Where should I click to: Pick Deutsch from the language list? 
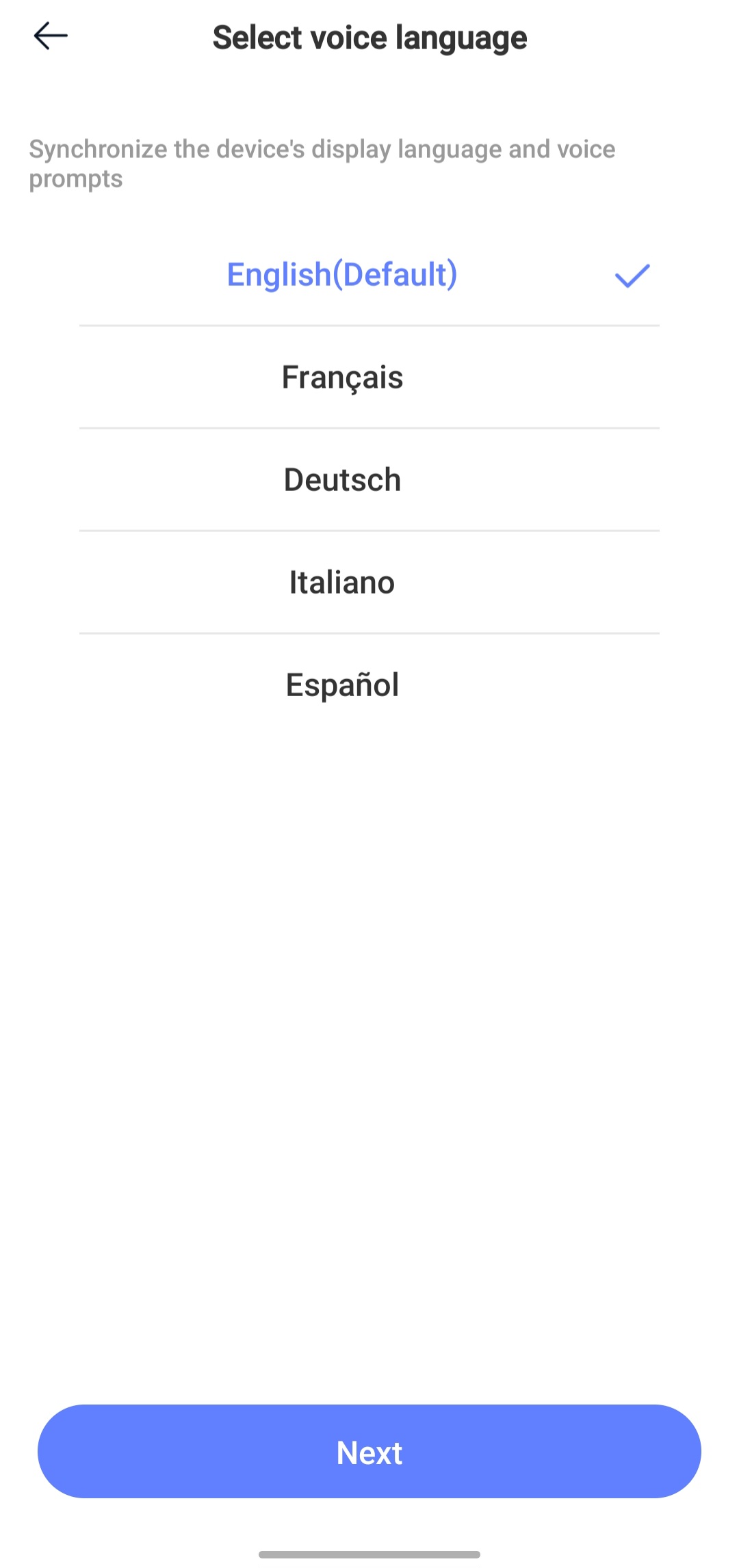(369, 480)
